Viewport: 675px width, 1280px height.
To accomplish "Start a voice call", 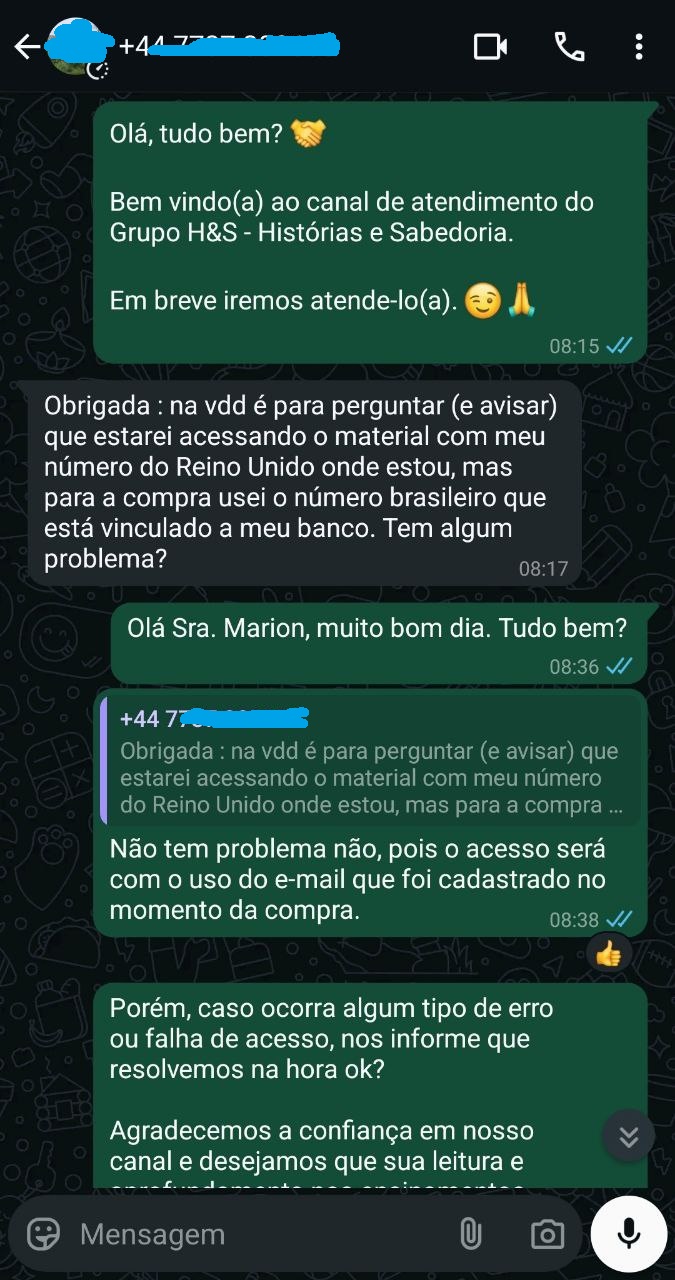I will pos(570,47).
